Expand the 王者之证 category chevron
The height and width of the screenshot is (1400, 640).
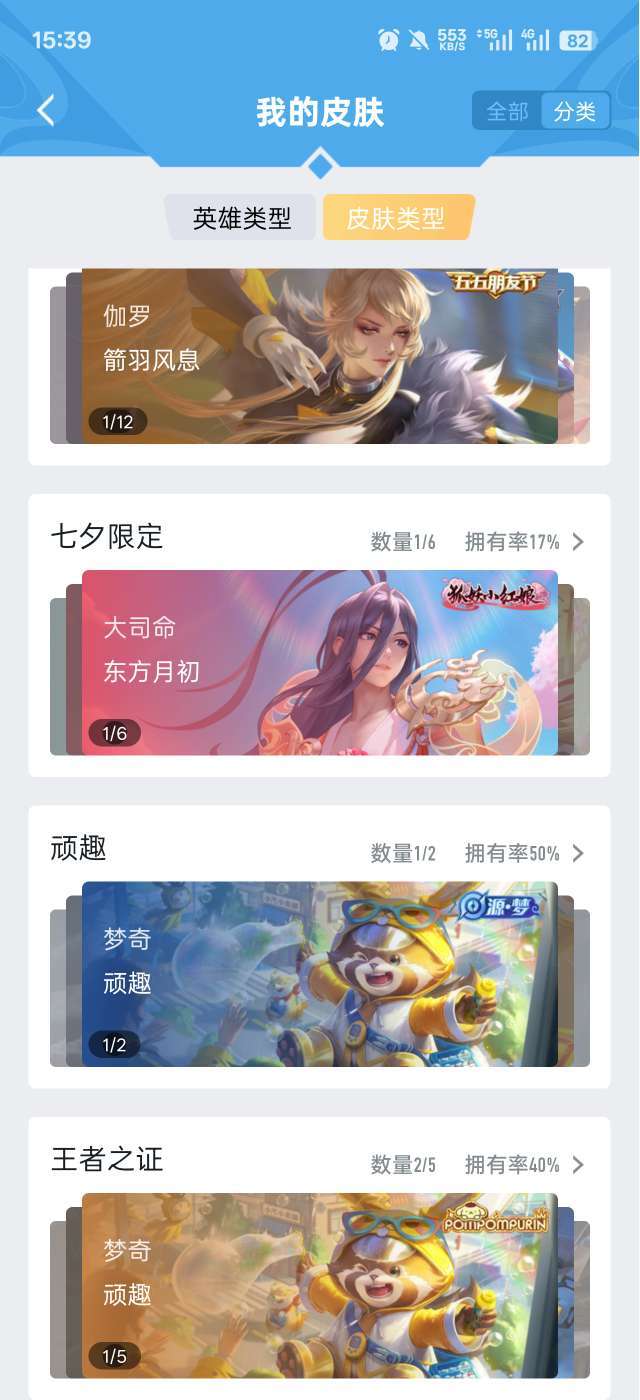578,1165
